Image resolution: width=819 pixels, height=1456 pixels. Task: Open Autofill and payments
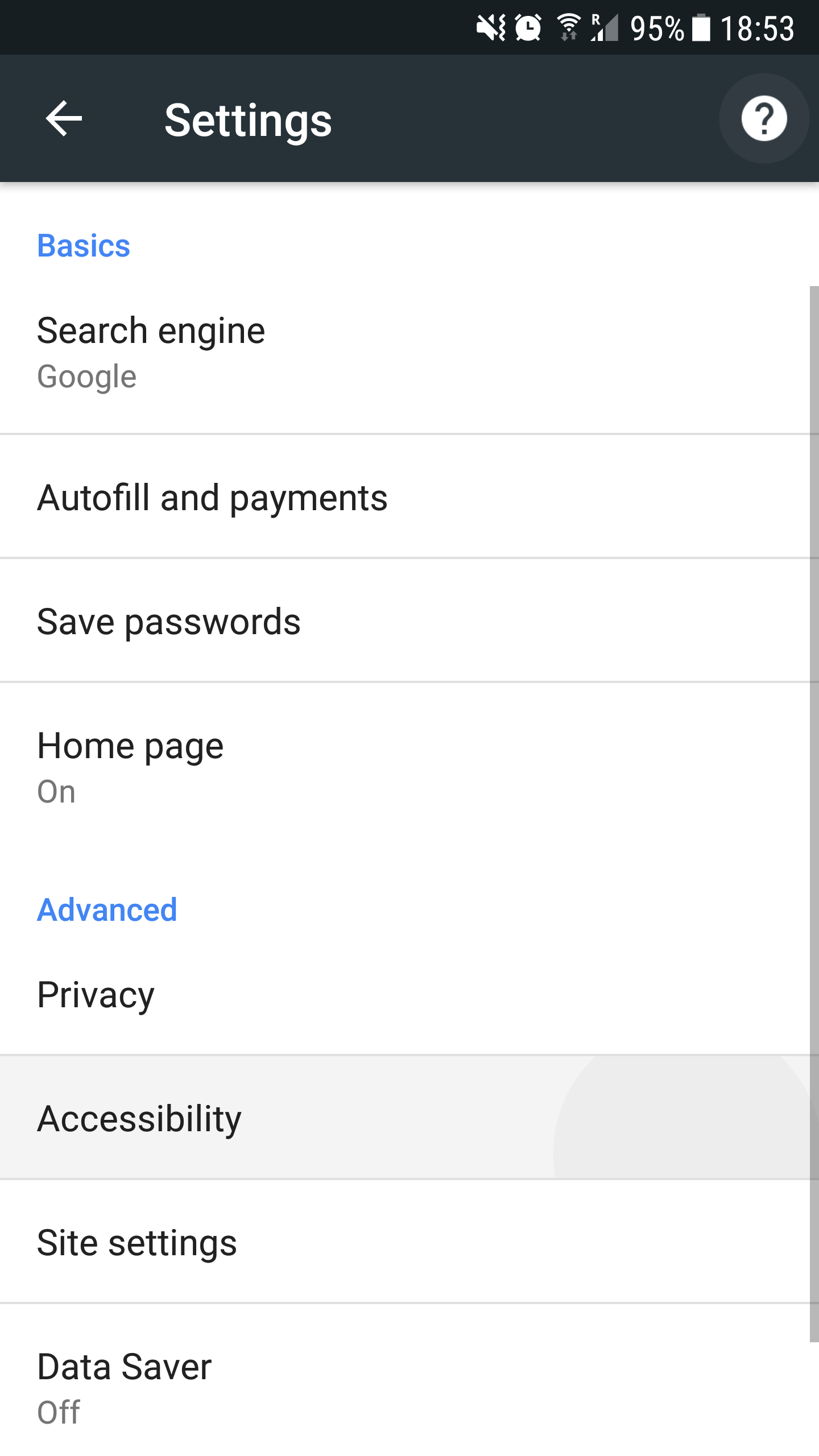[212, 498]
